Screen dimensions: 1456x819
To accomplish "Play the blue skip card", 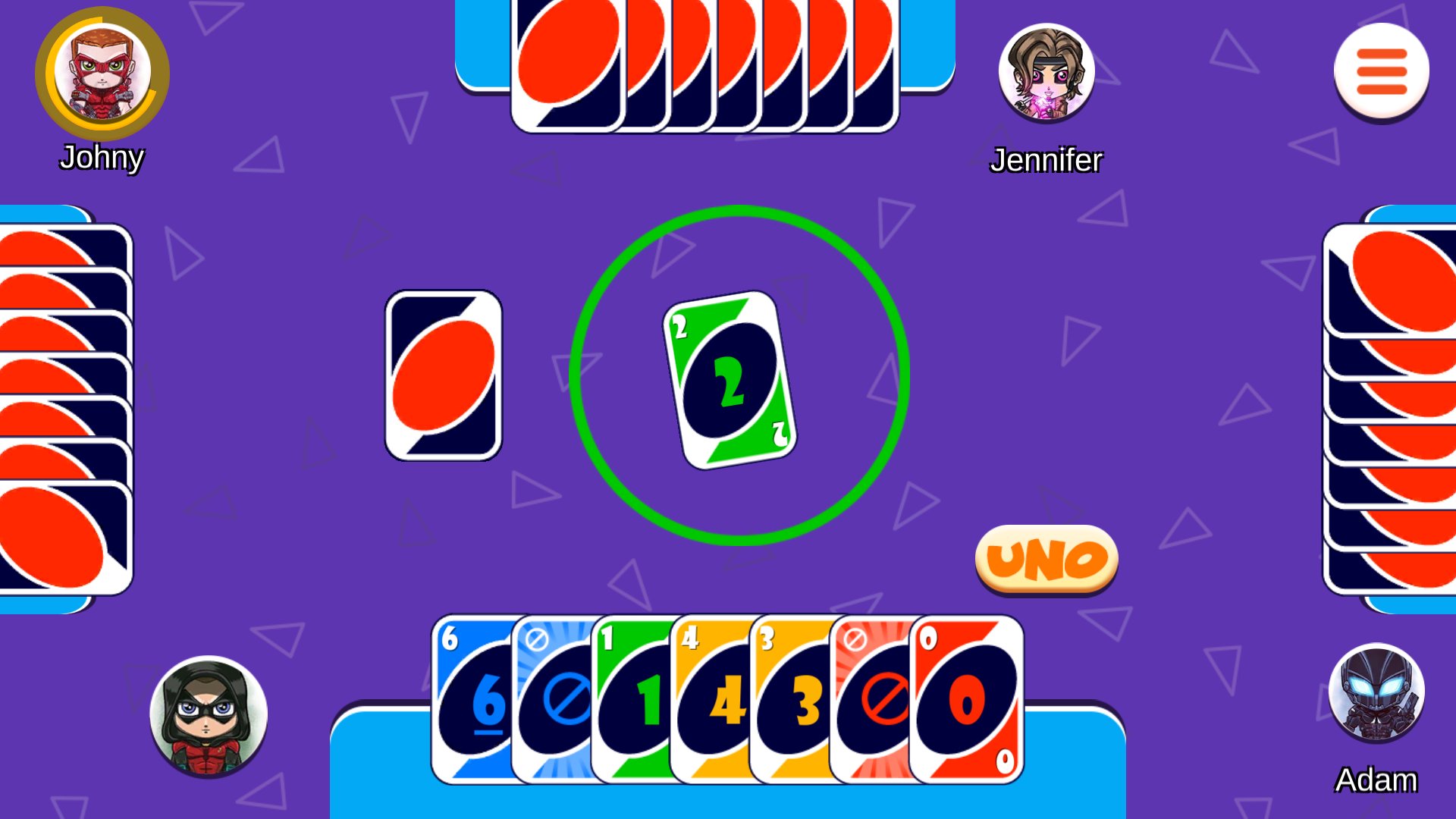I will coord(552,699).
